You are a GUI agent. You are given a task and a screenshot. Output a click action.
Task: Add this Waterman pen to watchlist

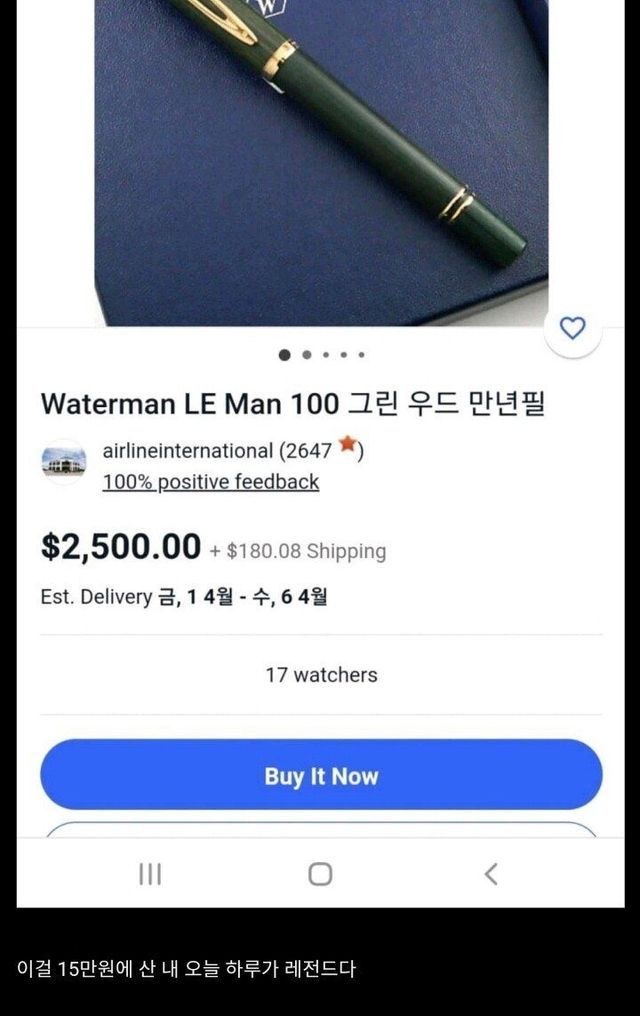pyautogui.click(x=572, y=328)
